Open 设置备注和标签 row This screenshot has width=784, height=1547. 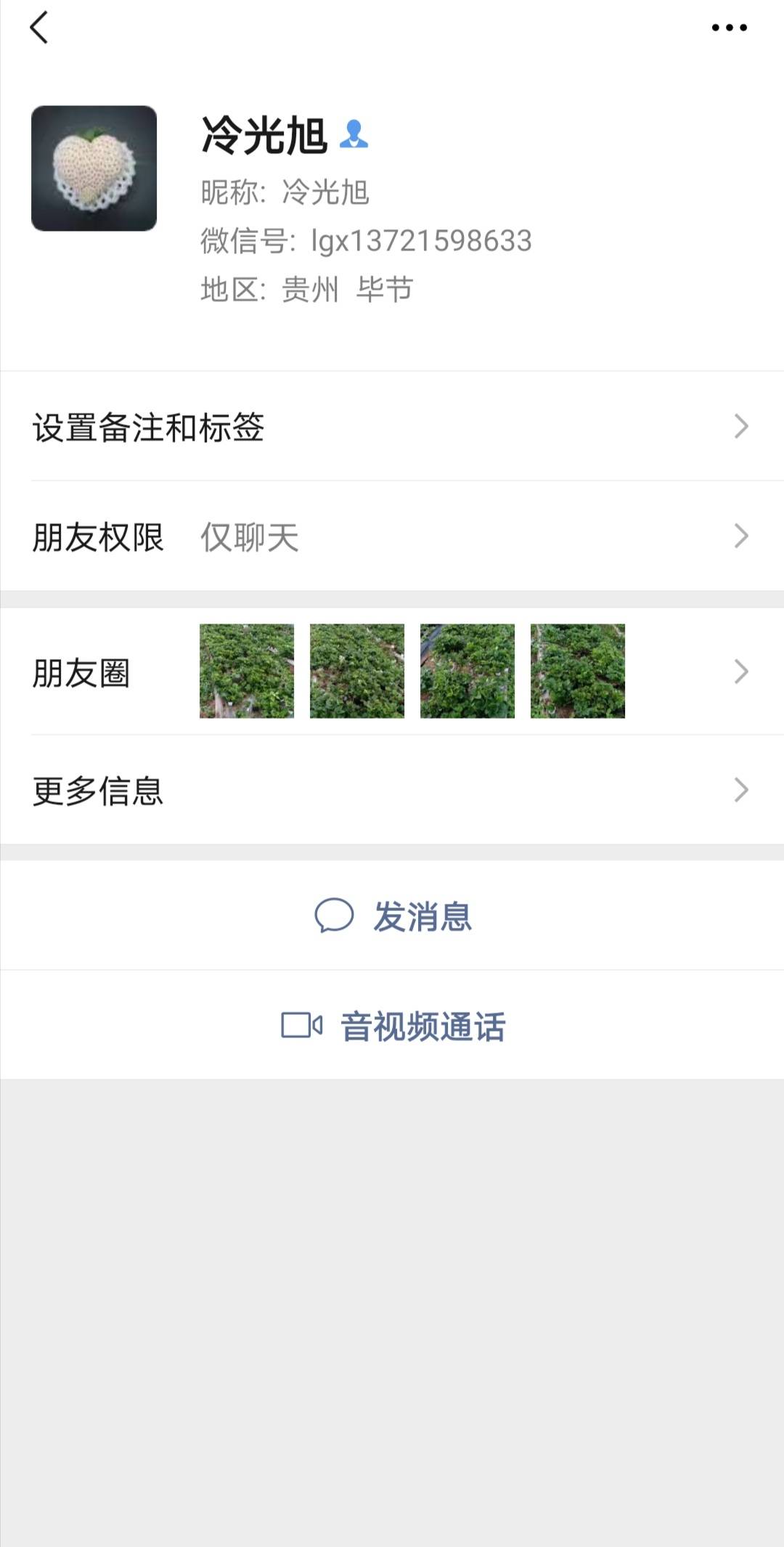click(392, 427)
